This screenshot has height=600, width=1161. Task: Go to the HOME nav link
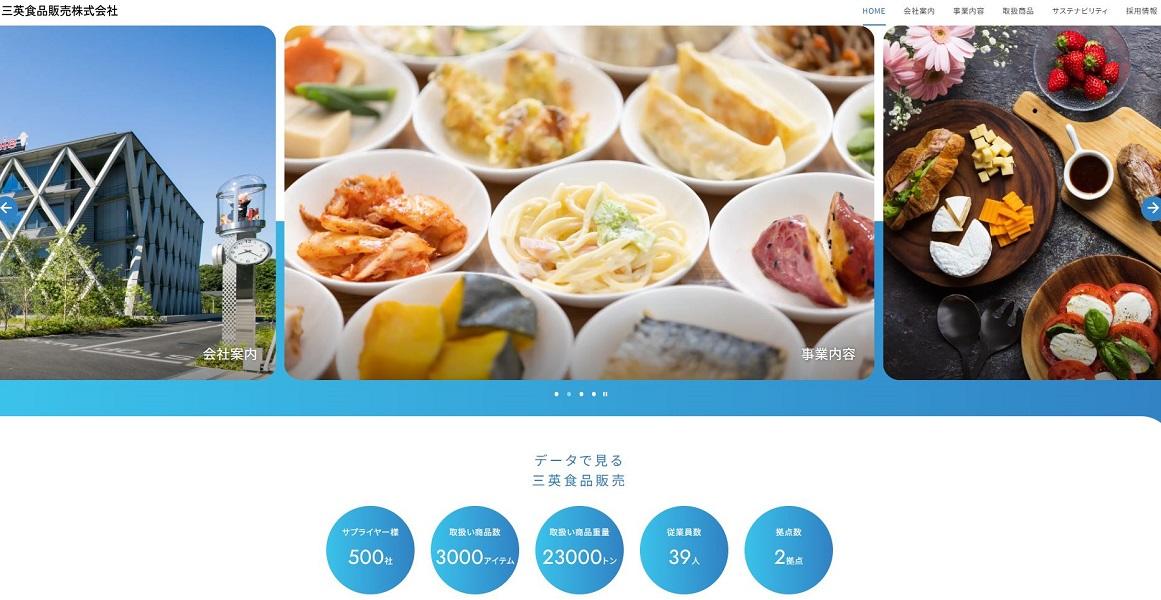click(873, 11)
